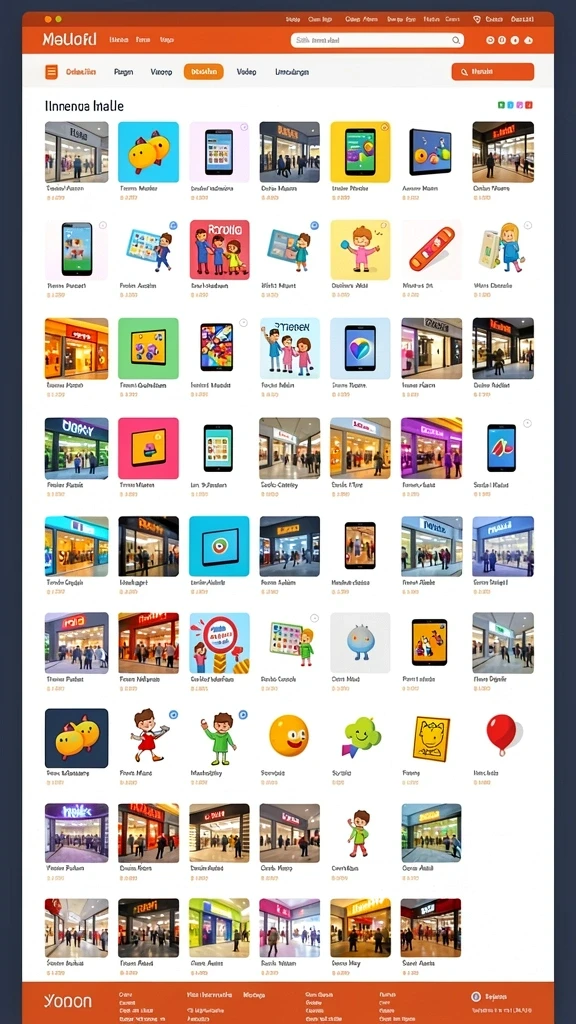
Task: Tap the orange search button beside the tabs
Action: (492, 72)
